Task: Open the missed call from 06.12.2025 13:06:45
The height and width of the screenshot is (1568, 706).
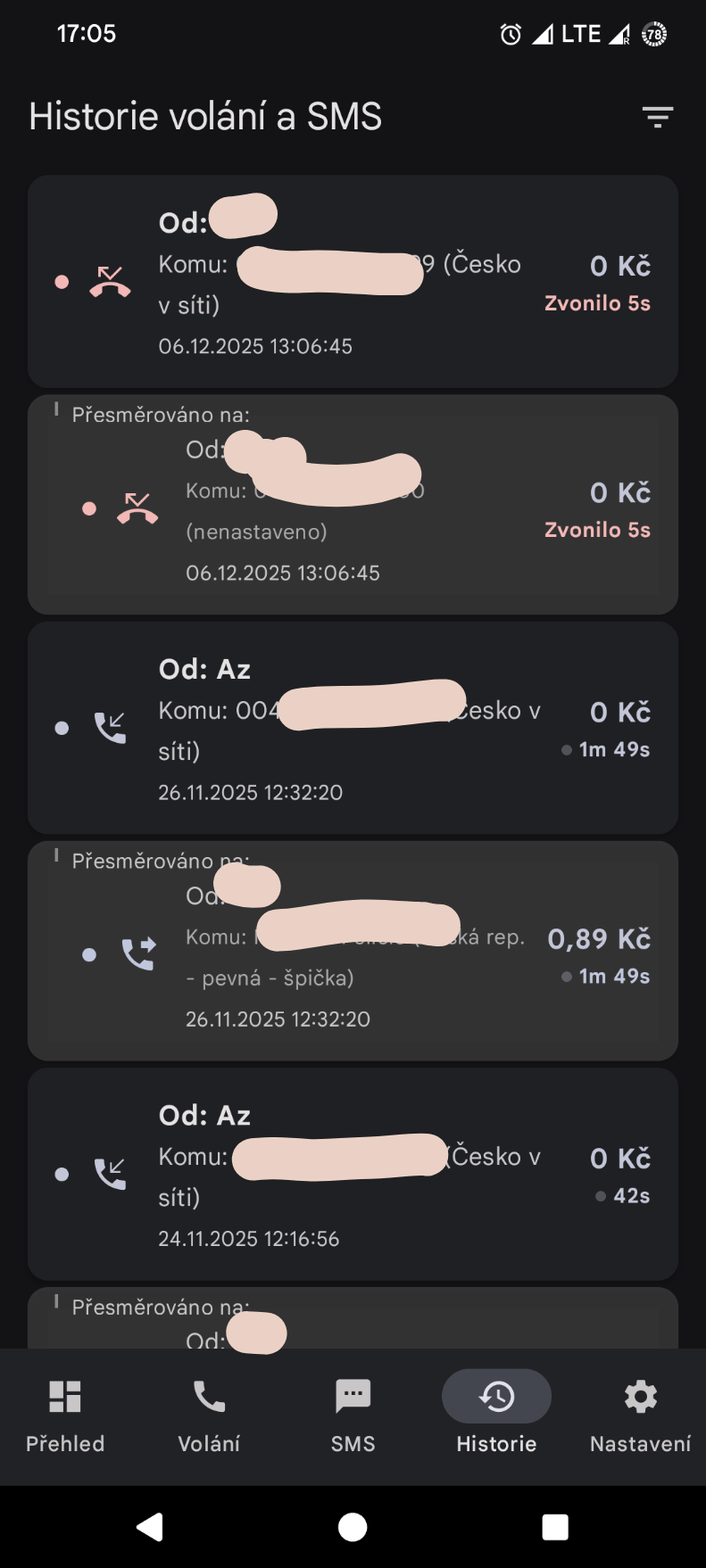Action: tap(353, 281)
